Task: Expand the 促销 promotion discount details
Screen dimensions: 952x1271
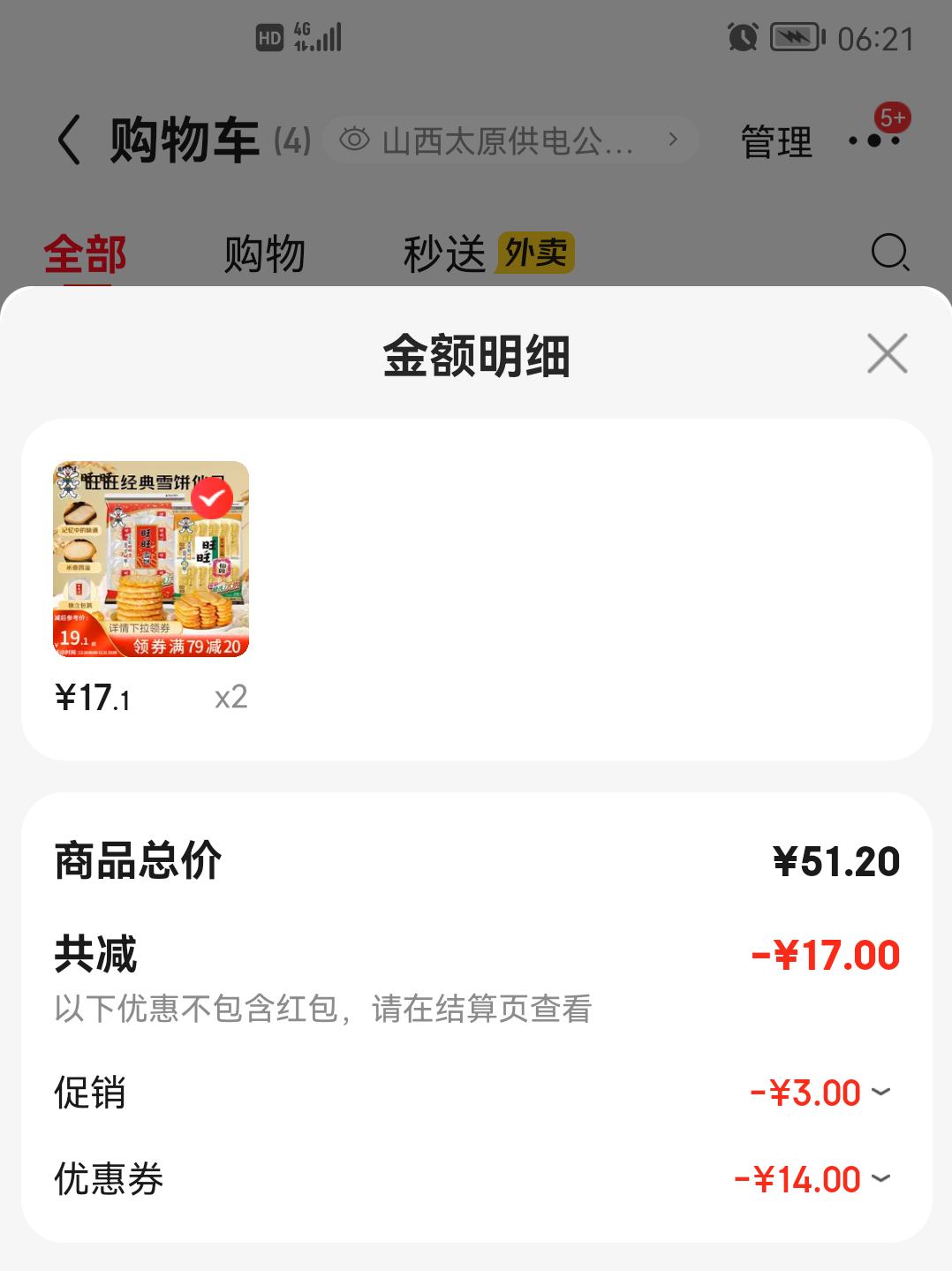Action: click(880, 1093)
